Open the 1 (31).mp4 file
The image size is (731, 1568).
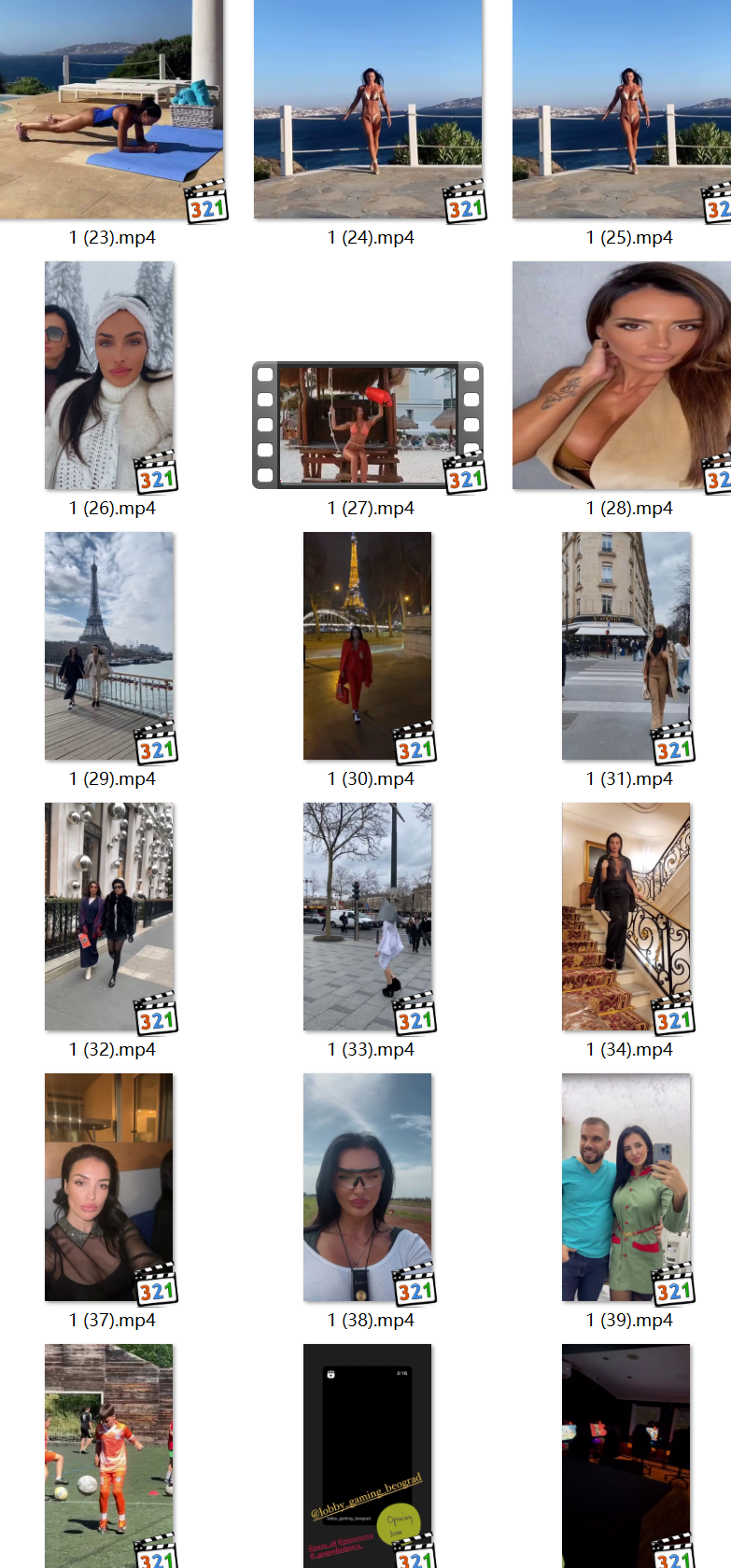[x=626, y=646]
